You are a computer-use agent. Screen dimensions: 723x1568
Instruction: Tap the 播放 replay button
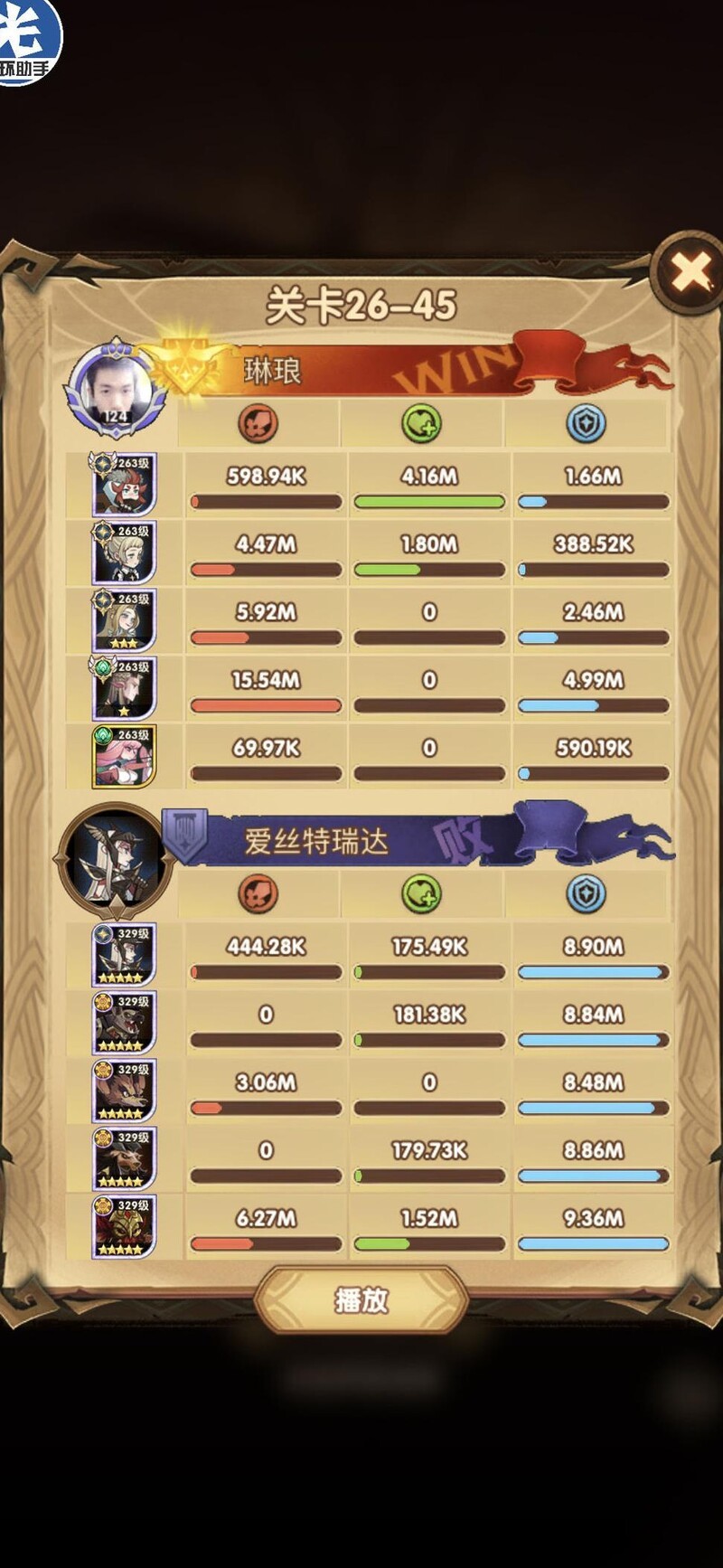[x=361, y=1299]
